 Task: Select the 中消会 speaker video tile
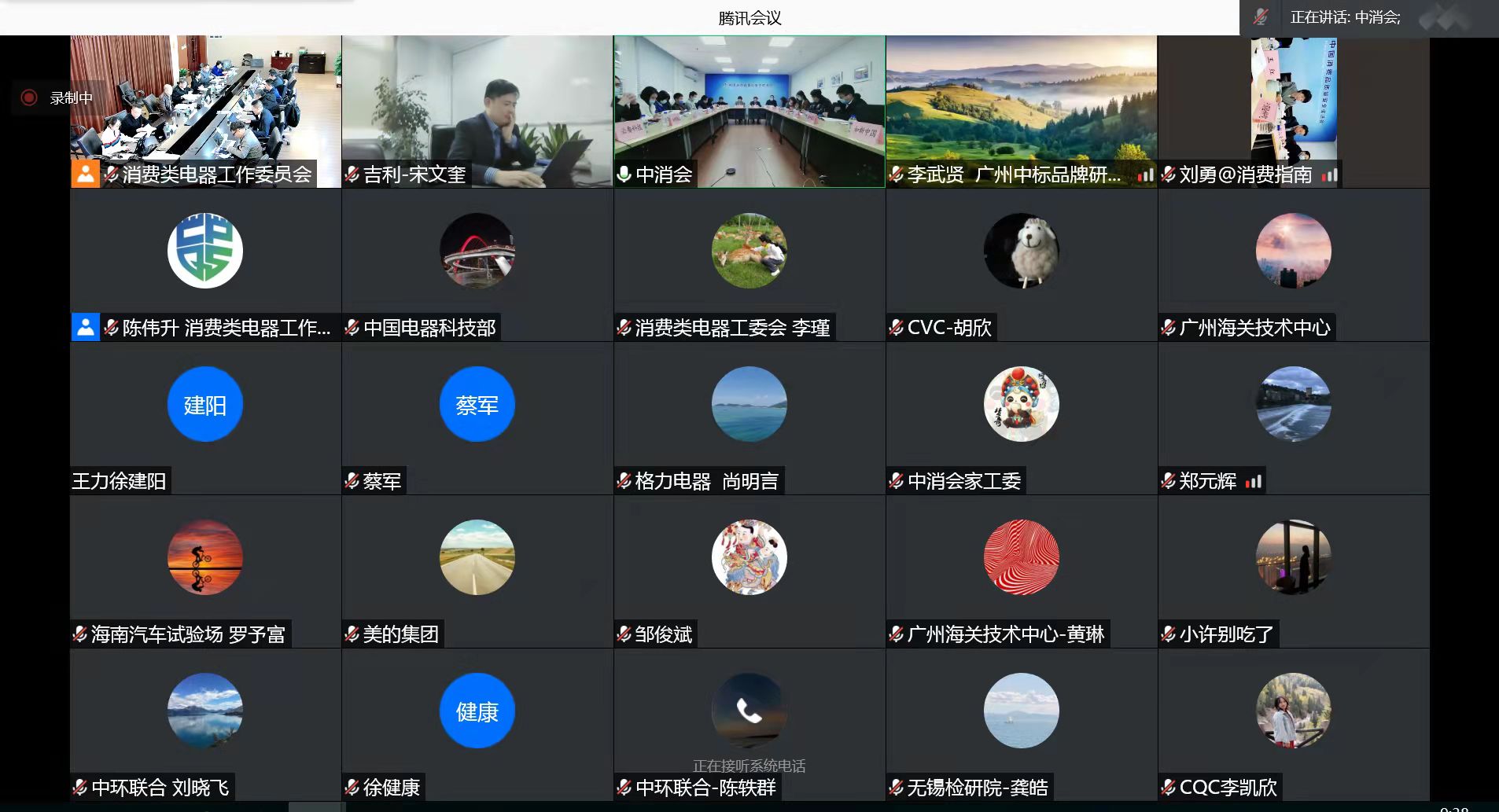tap(749, 112)
